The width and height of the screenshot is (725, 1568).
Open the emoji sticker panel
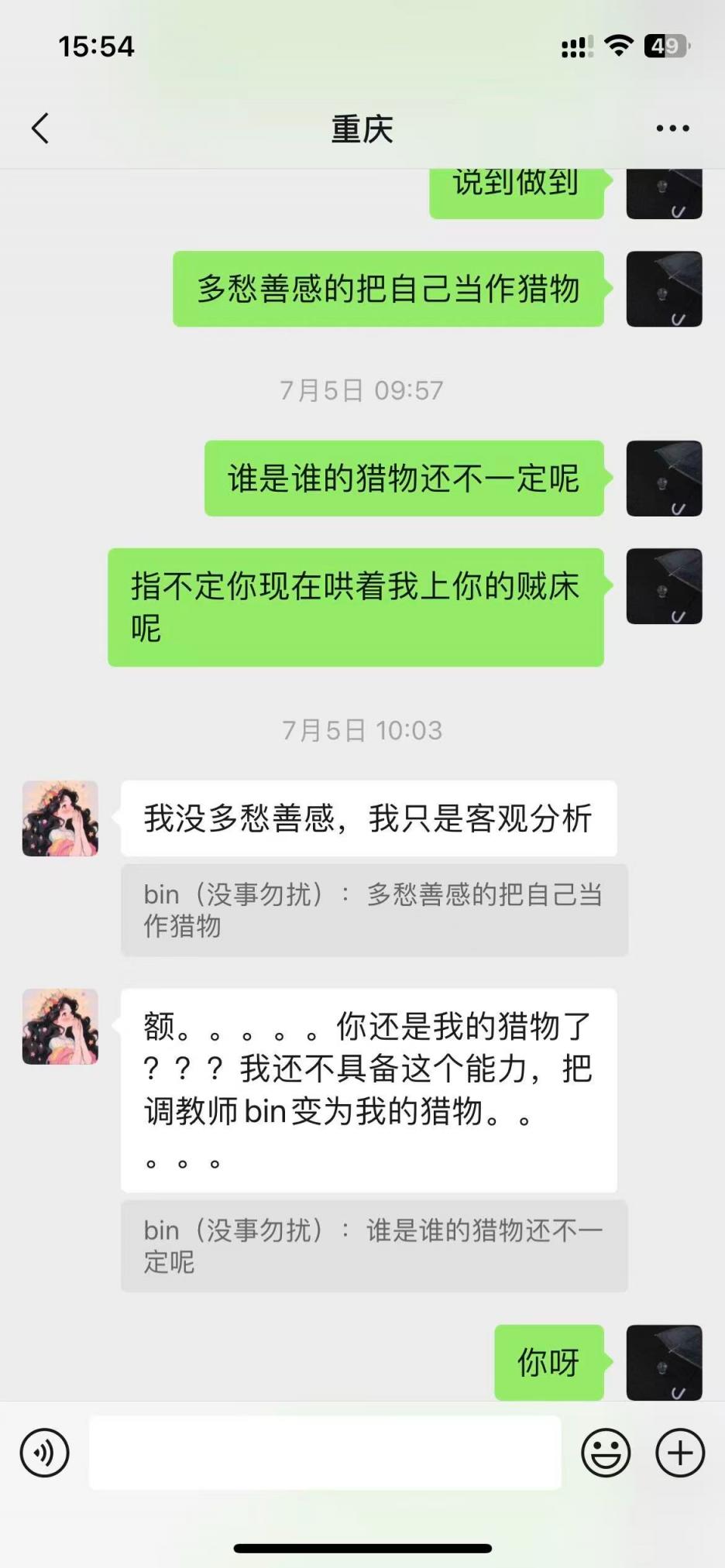click(606, 1453)
